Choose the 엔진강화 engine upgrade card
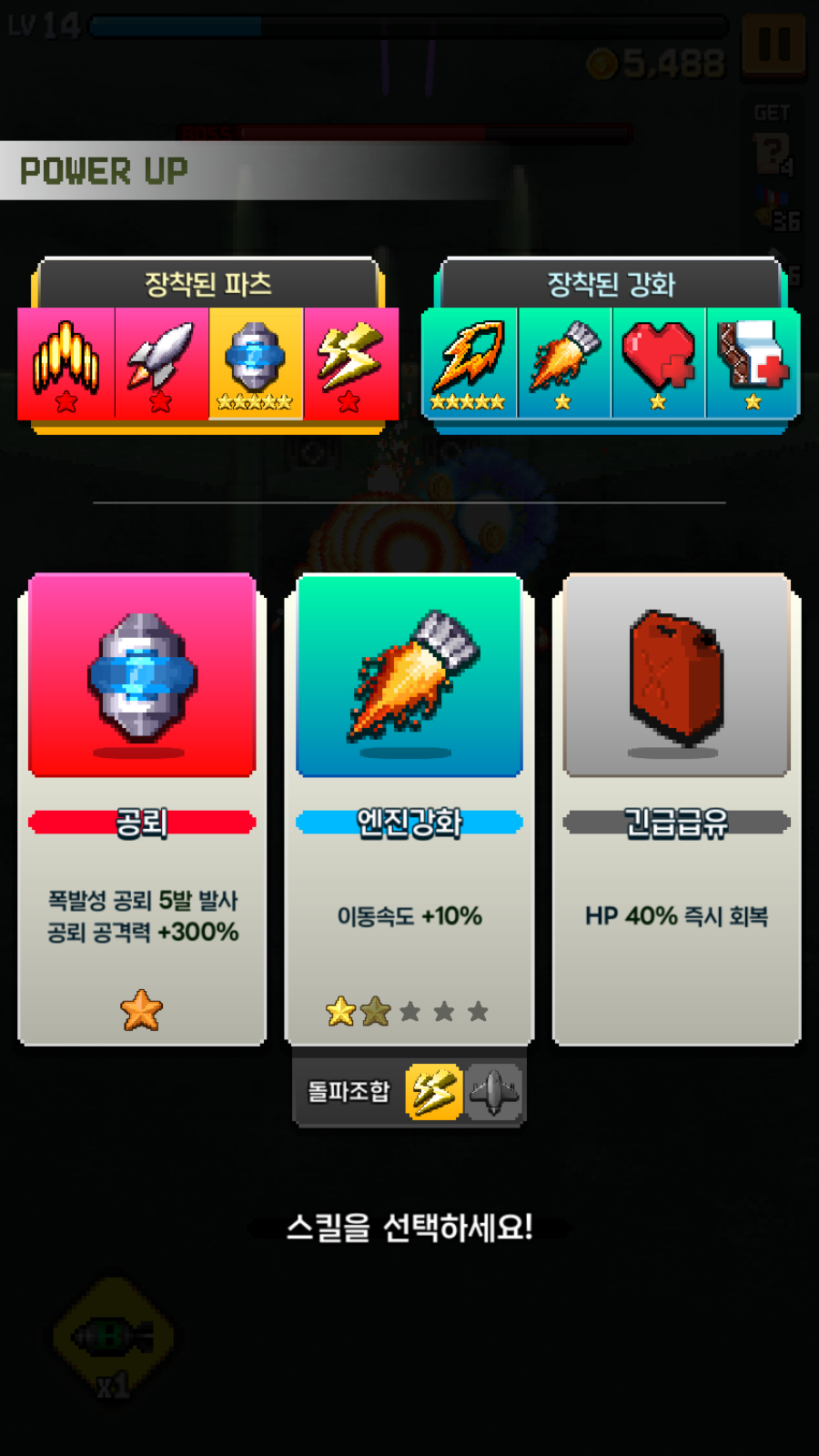Image resolution: width=819 pixels, height=1456 pixels. (409, 808)
